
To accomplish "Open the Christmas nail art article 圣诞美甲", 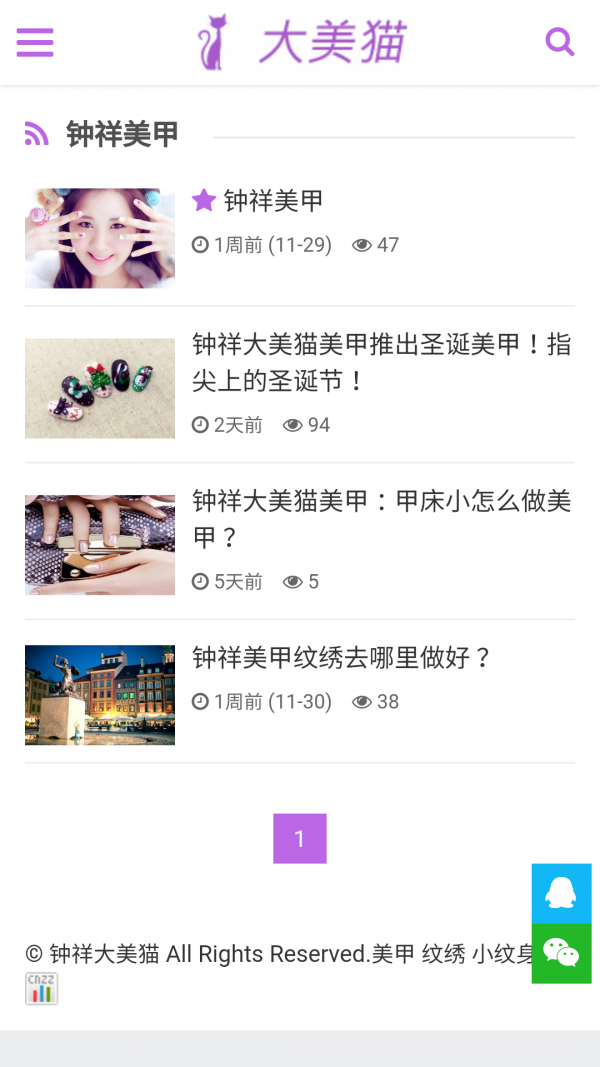I will (x=381, y=362).
